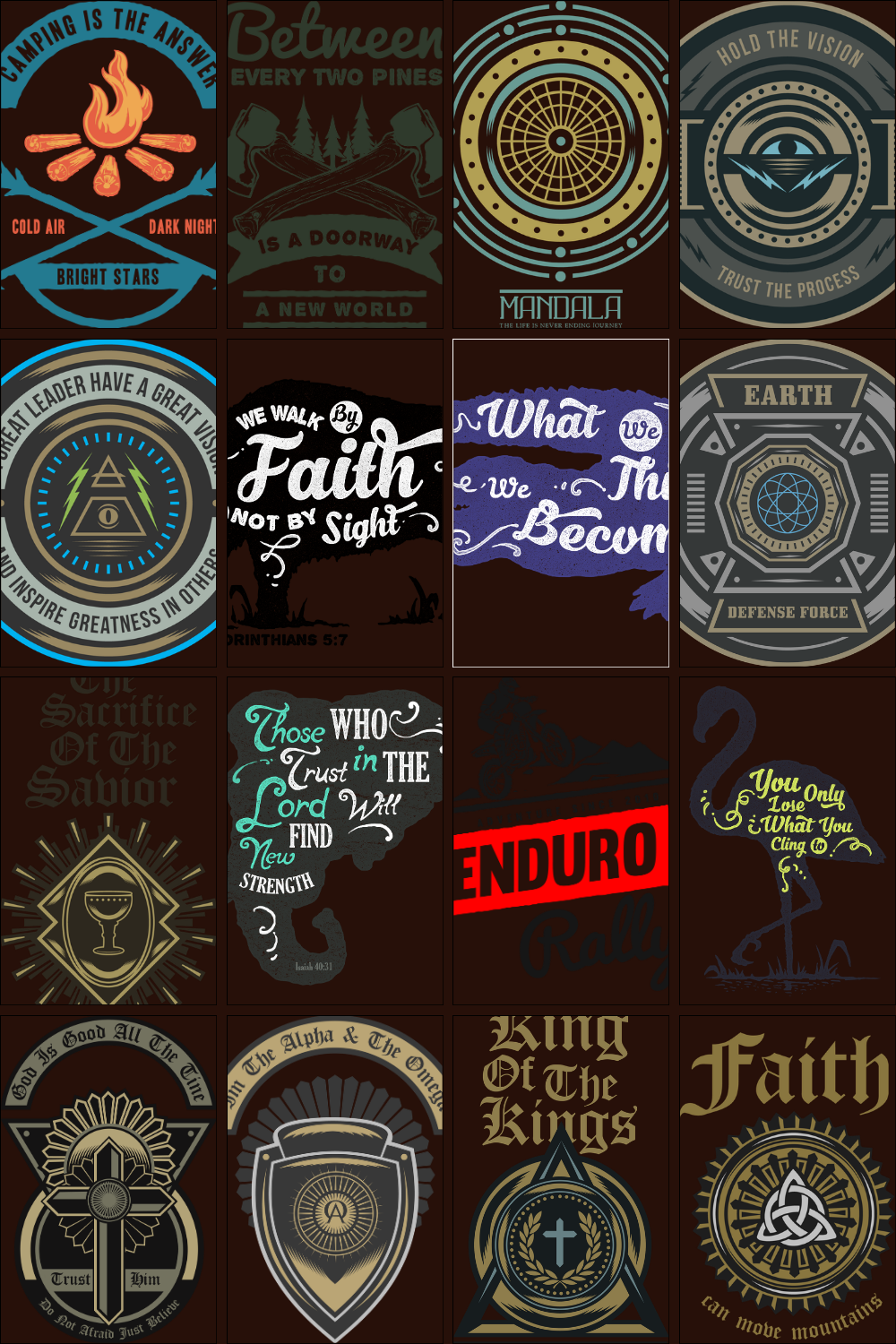This screenshot has width=896, height=1344.
Task: Open the Faith can move mountains design
Action: (x=788, y=1179)
